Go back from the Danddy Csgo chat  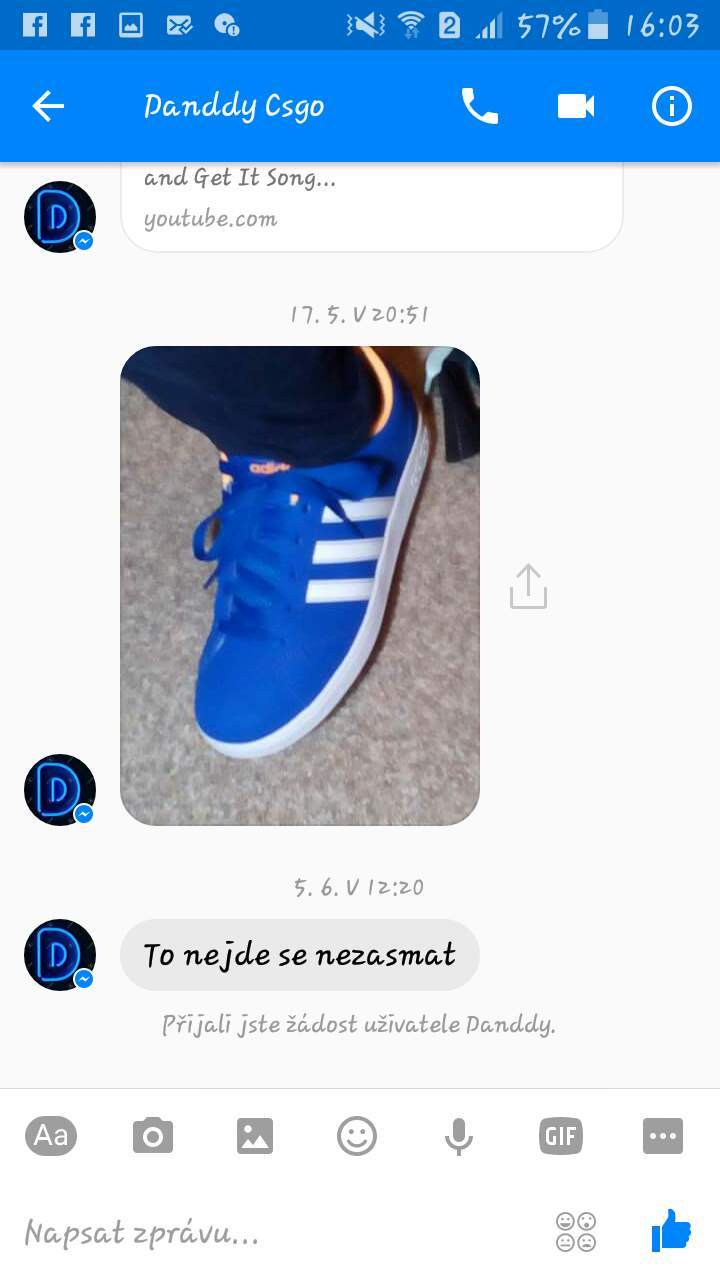(x=48, y=106)
